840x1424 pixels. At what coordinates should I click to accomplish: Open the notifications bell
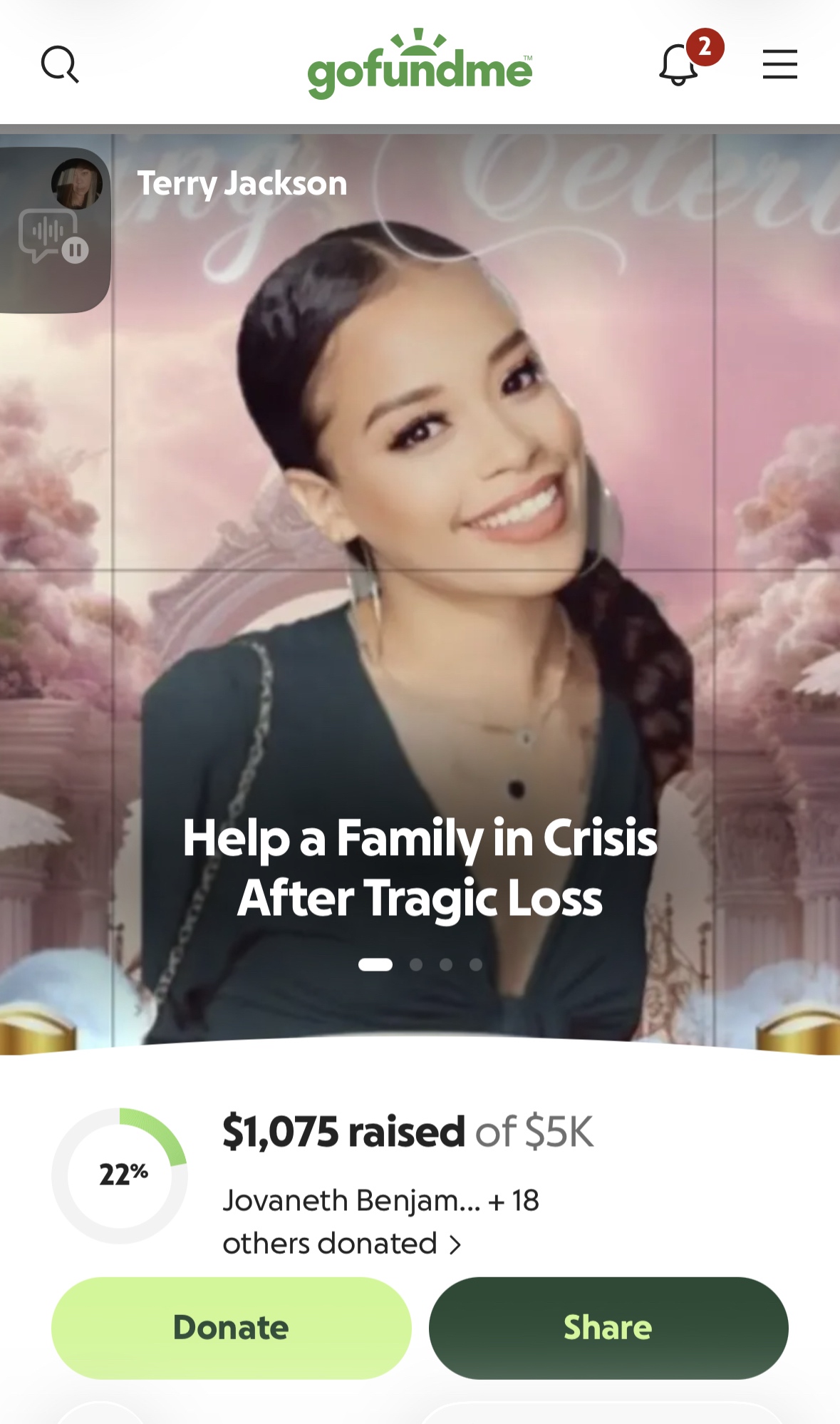coord(678,65)
